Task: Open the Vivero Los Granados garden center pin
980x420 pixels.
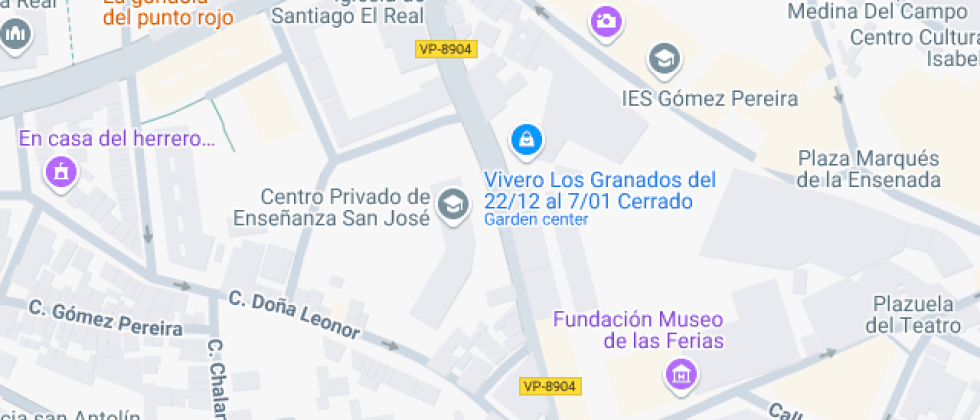Action: click(526, 140)
